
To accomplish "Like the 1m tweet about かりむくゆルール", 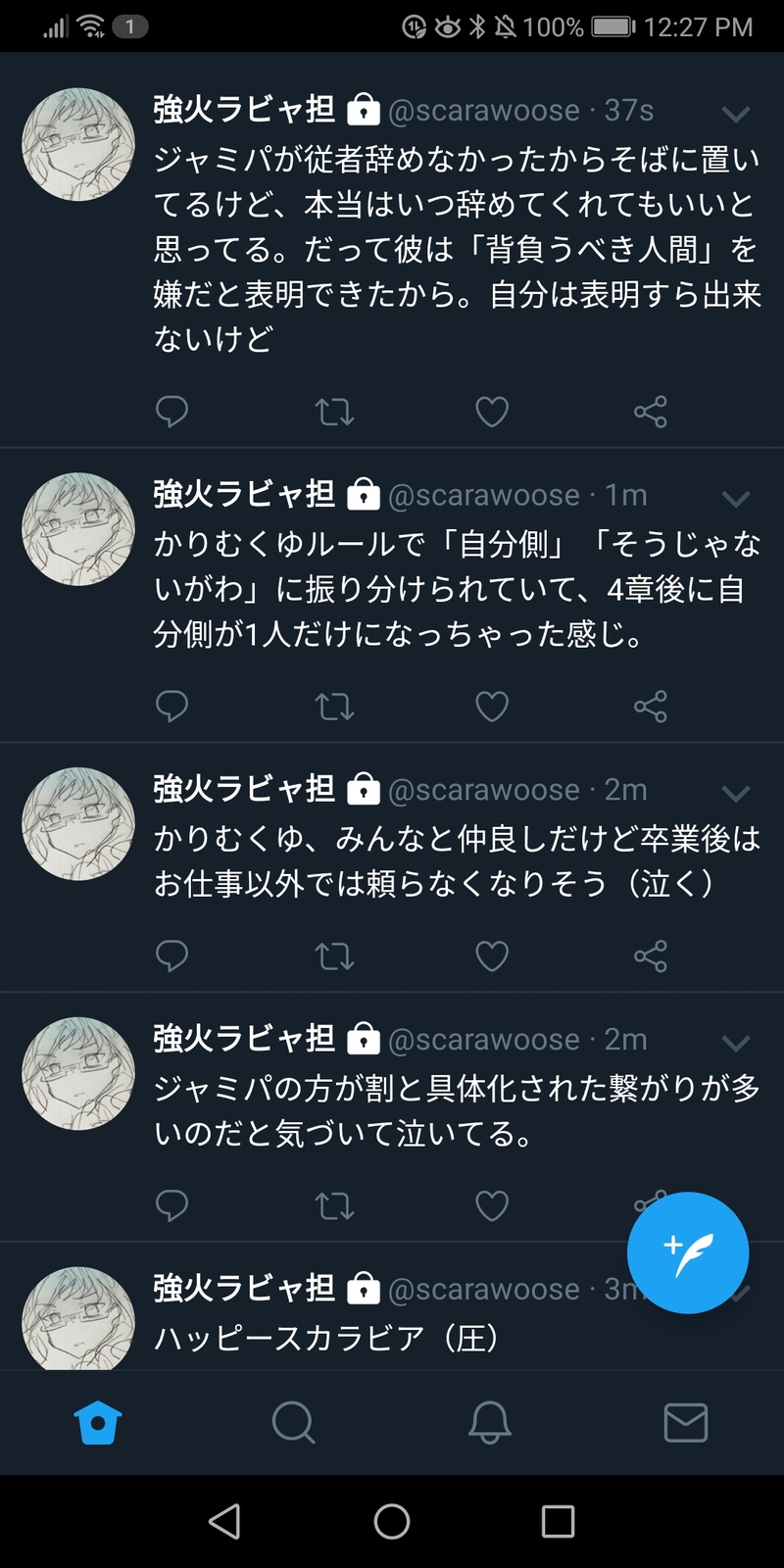I will point(492,706).
